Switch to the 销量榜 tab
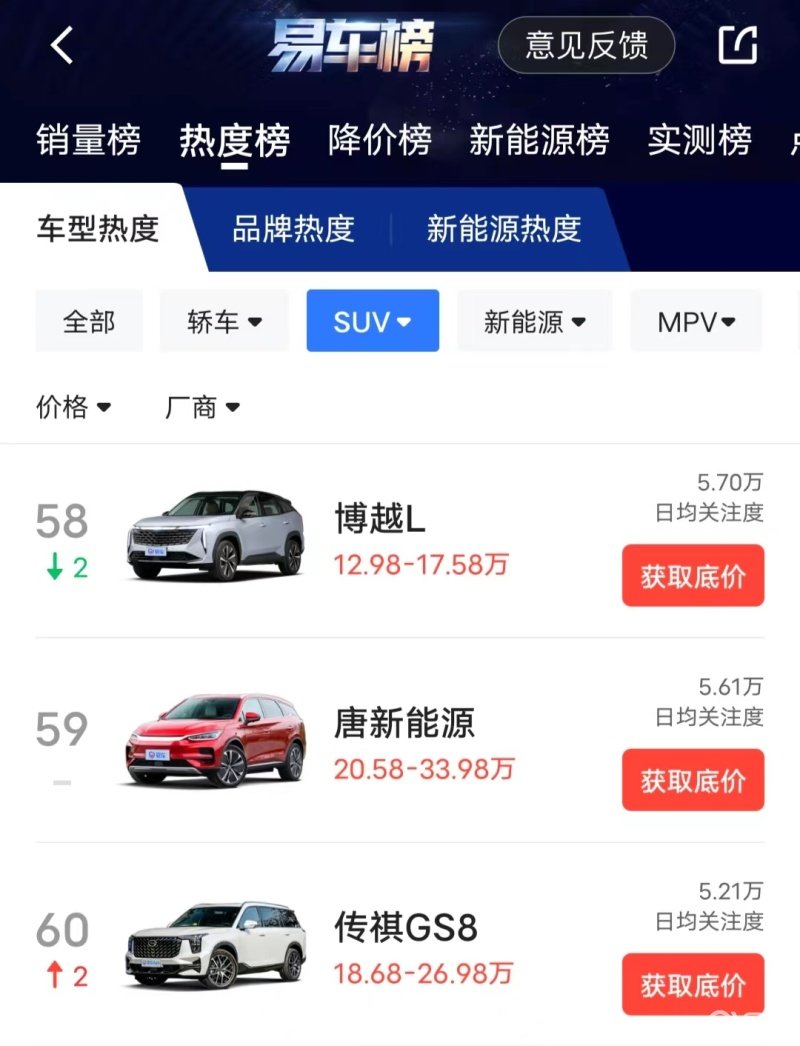Screen dimensions: 800x1046 (88, 140)
